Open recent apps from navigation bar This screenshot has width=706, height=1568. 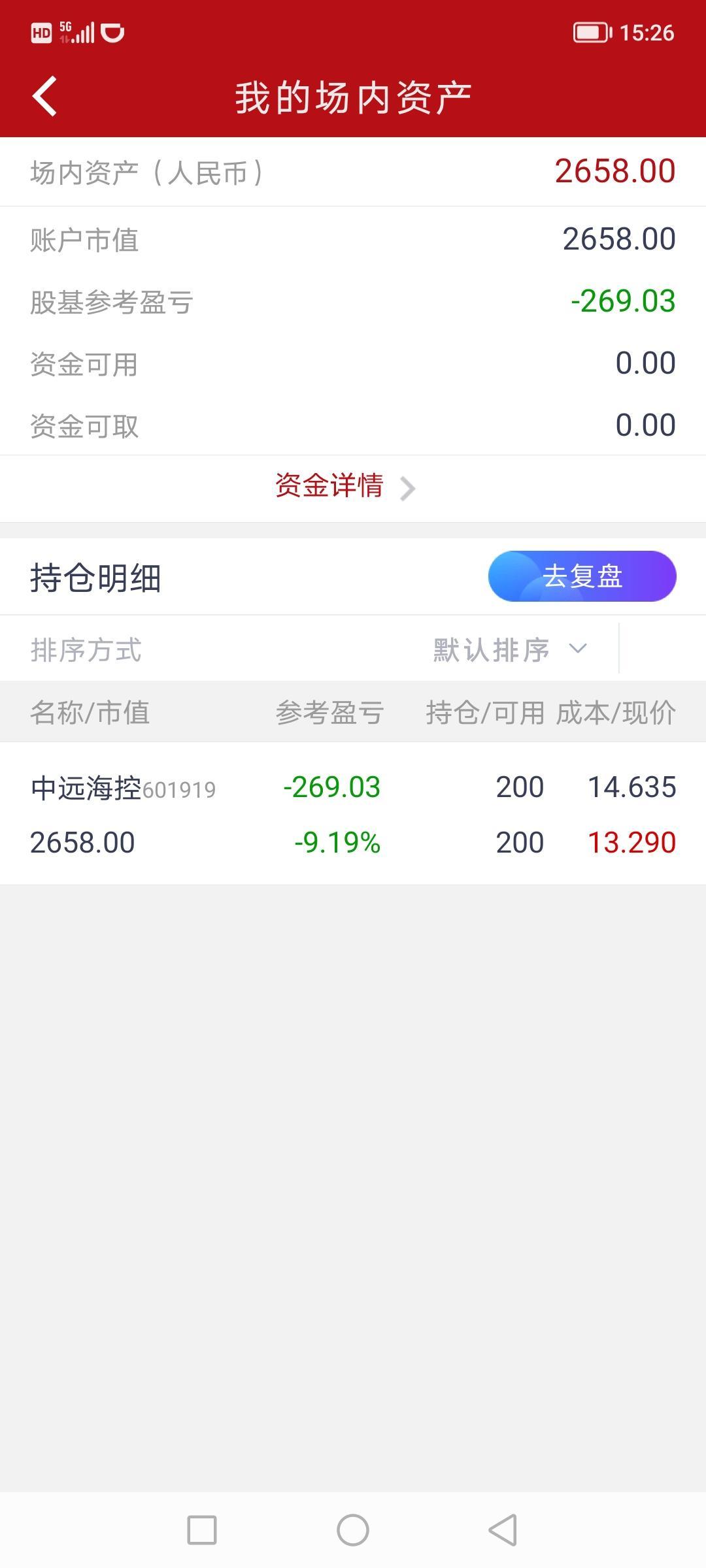click(x=202, y=1530)
